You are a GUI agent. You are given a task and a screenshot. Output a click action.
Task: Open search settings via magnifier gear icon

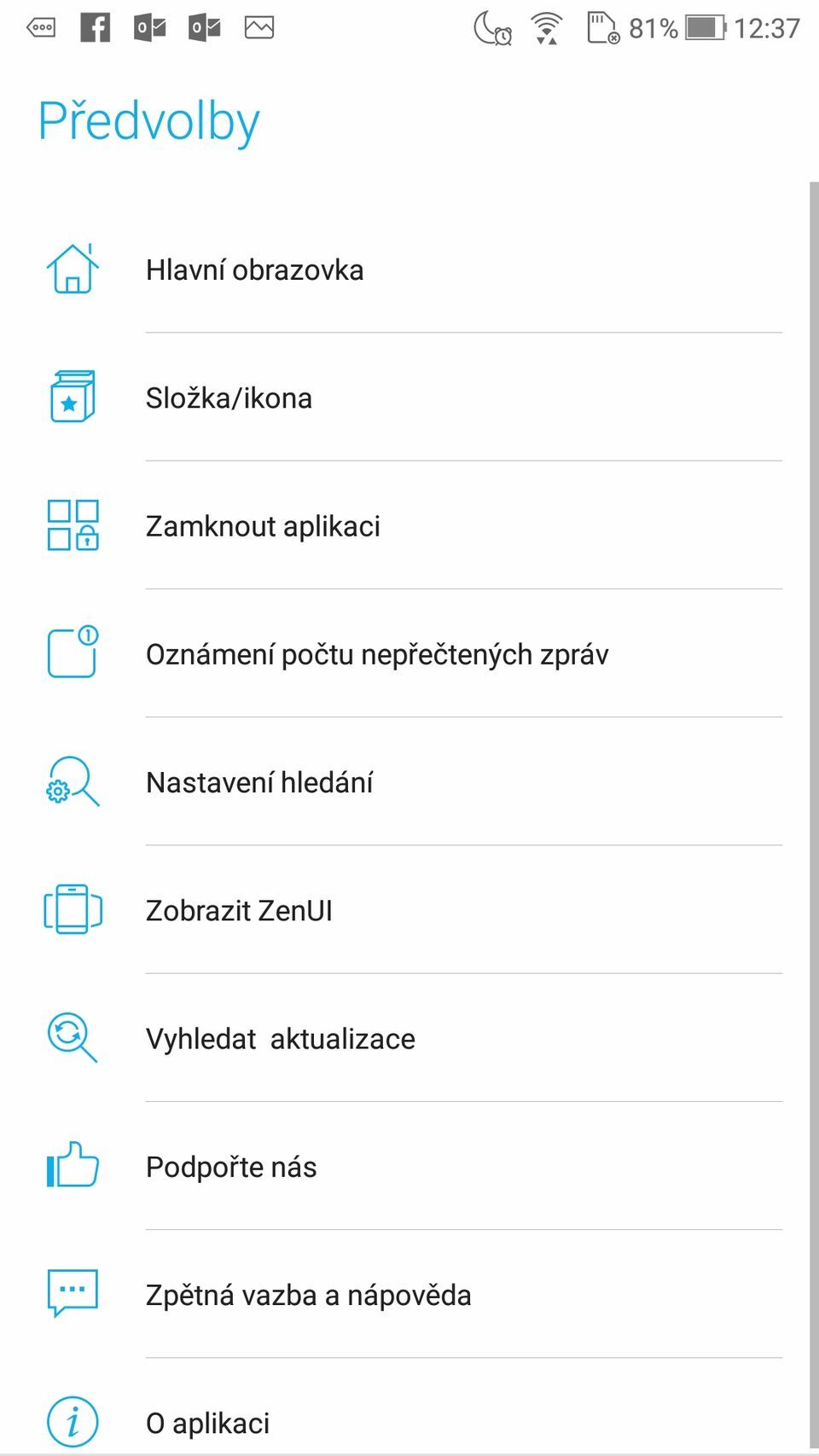point(73,782)
